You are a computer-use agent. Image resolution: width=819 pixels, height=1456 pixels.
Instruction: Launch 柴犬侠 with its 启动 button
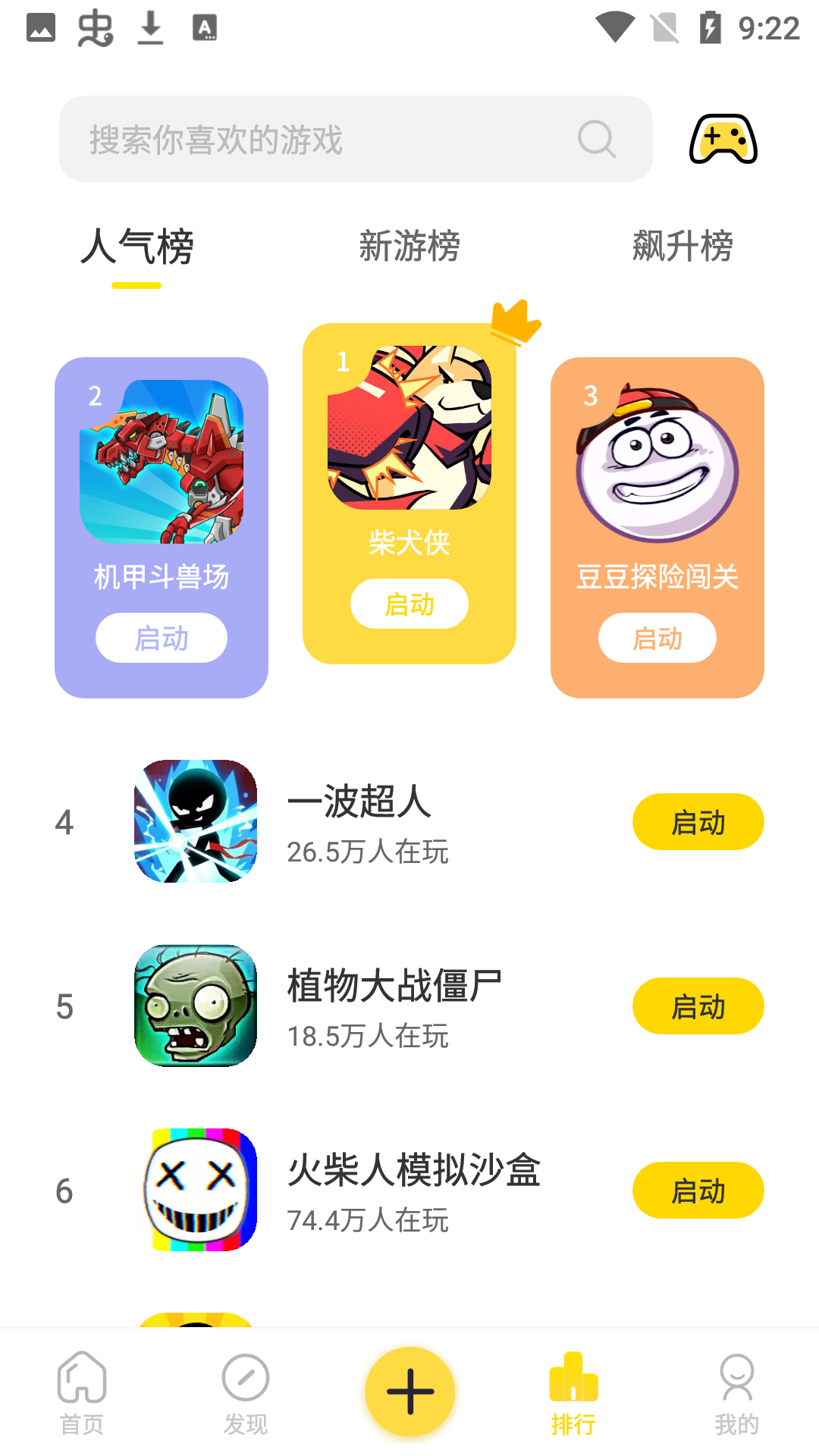(x=409, y=604)
